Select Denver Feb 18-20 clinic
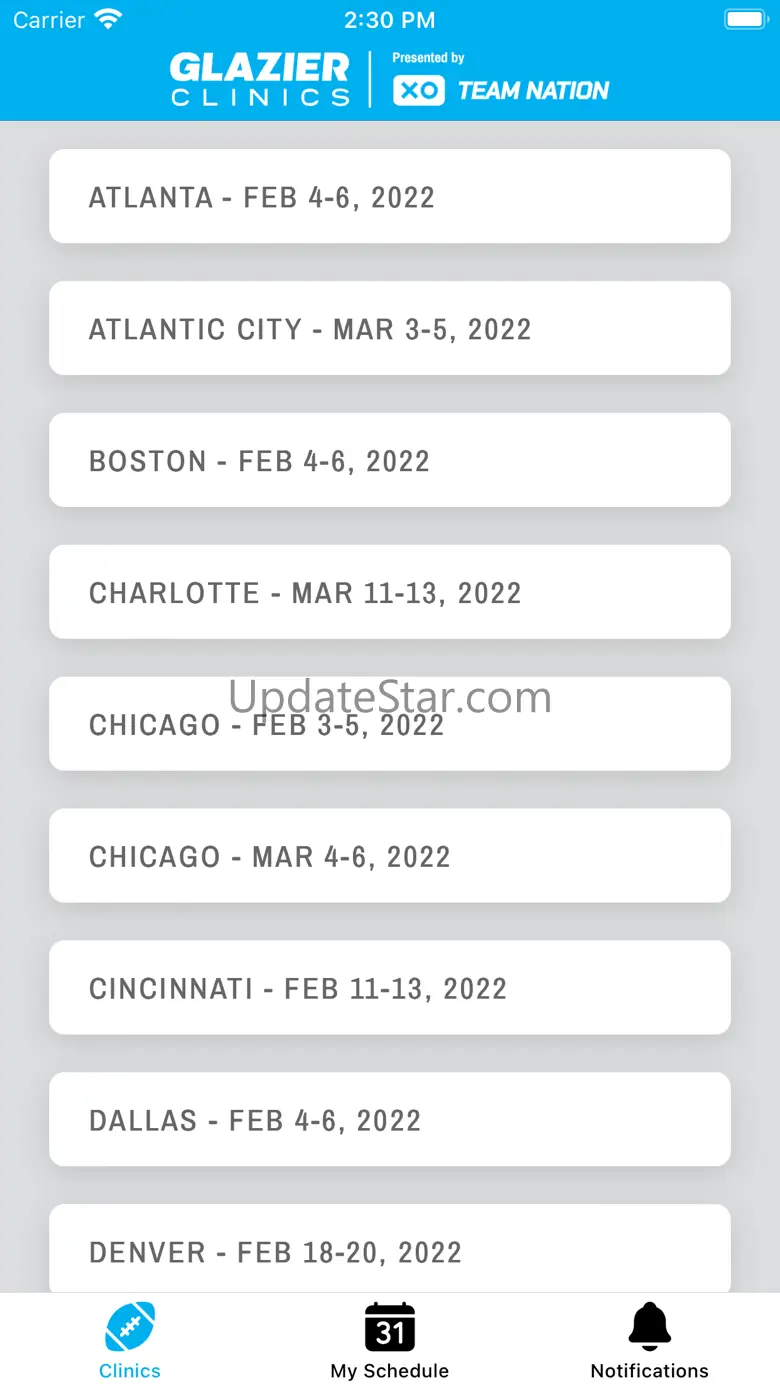Viewport: 780px width, 1387px height. coord(389,1250)
